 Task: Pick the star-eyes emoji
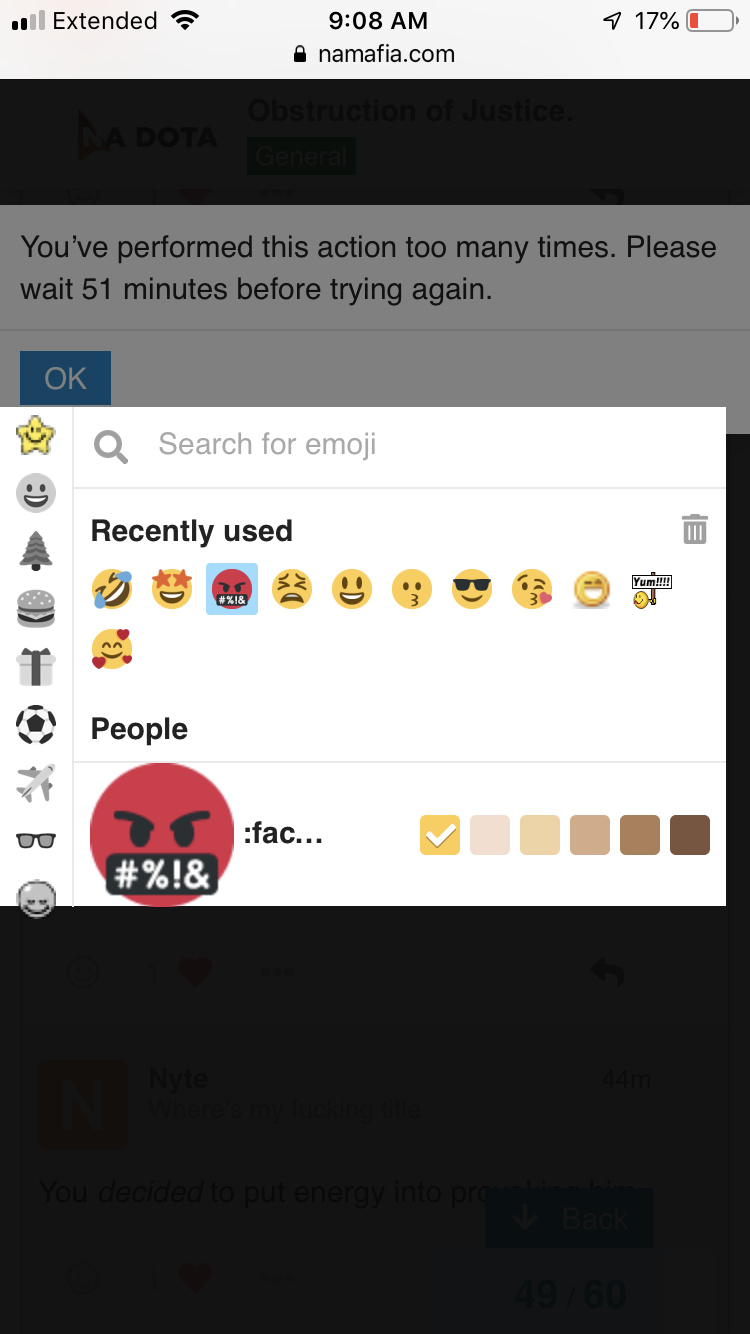(172, 589)
